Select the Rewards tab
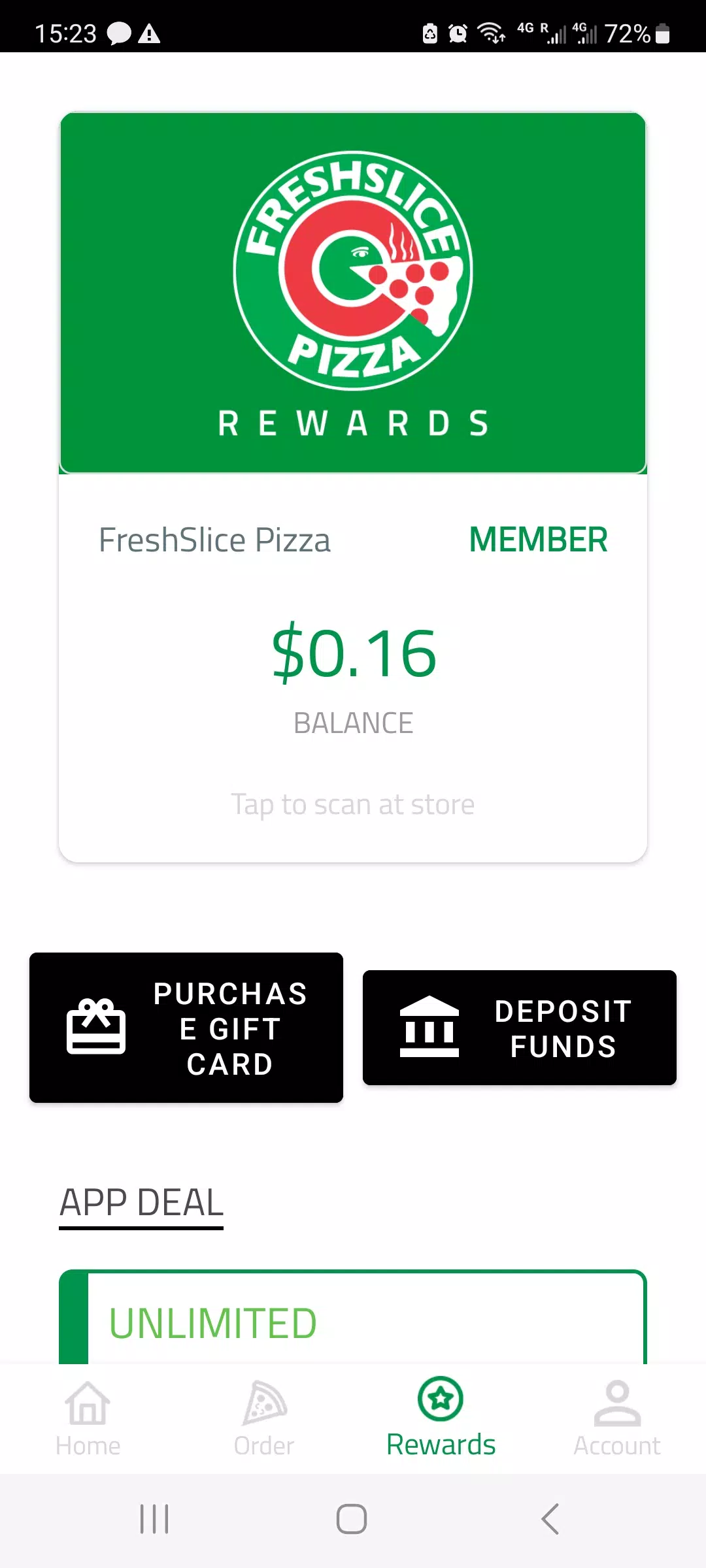This screenshot has height=1568, width=706. click(x=441, y=1418)
